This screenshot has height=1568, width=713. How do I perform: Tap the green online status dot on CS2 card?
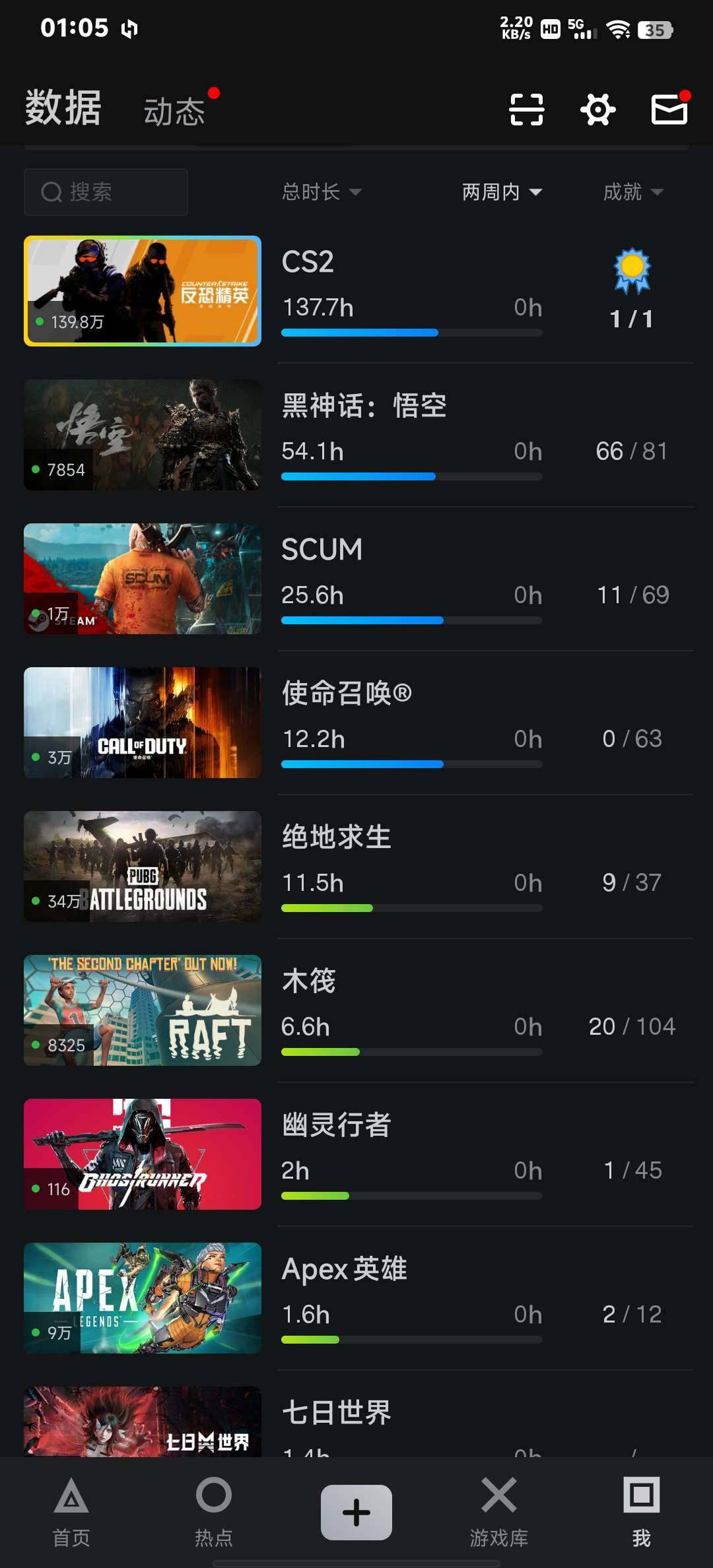click(41, 323)
